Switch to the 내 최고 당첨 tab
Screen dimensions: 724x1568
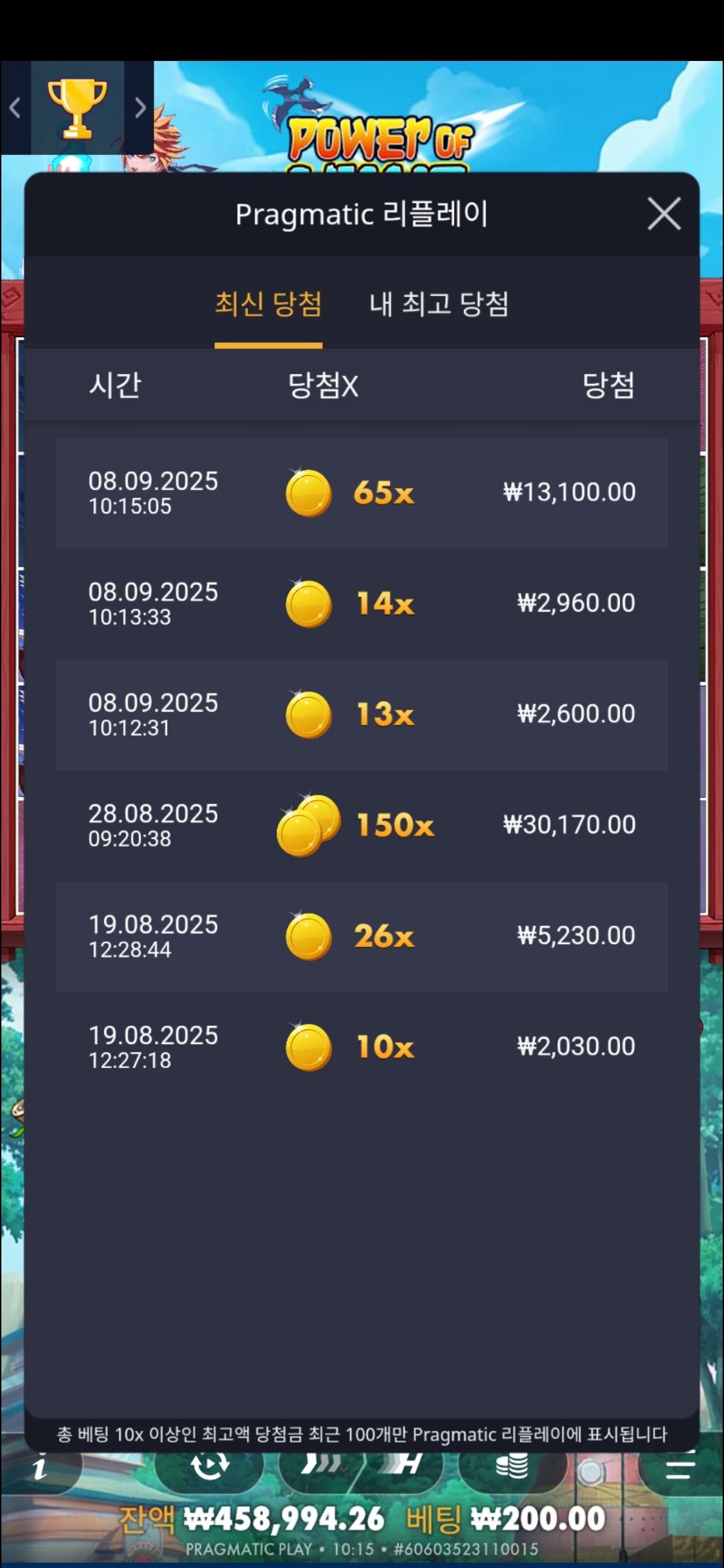click(438, 304)
